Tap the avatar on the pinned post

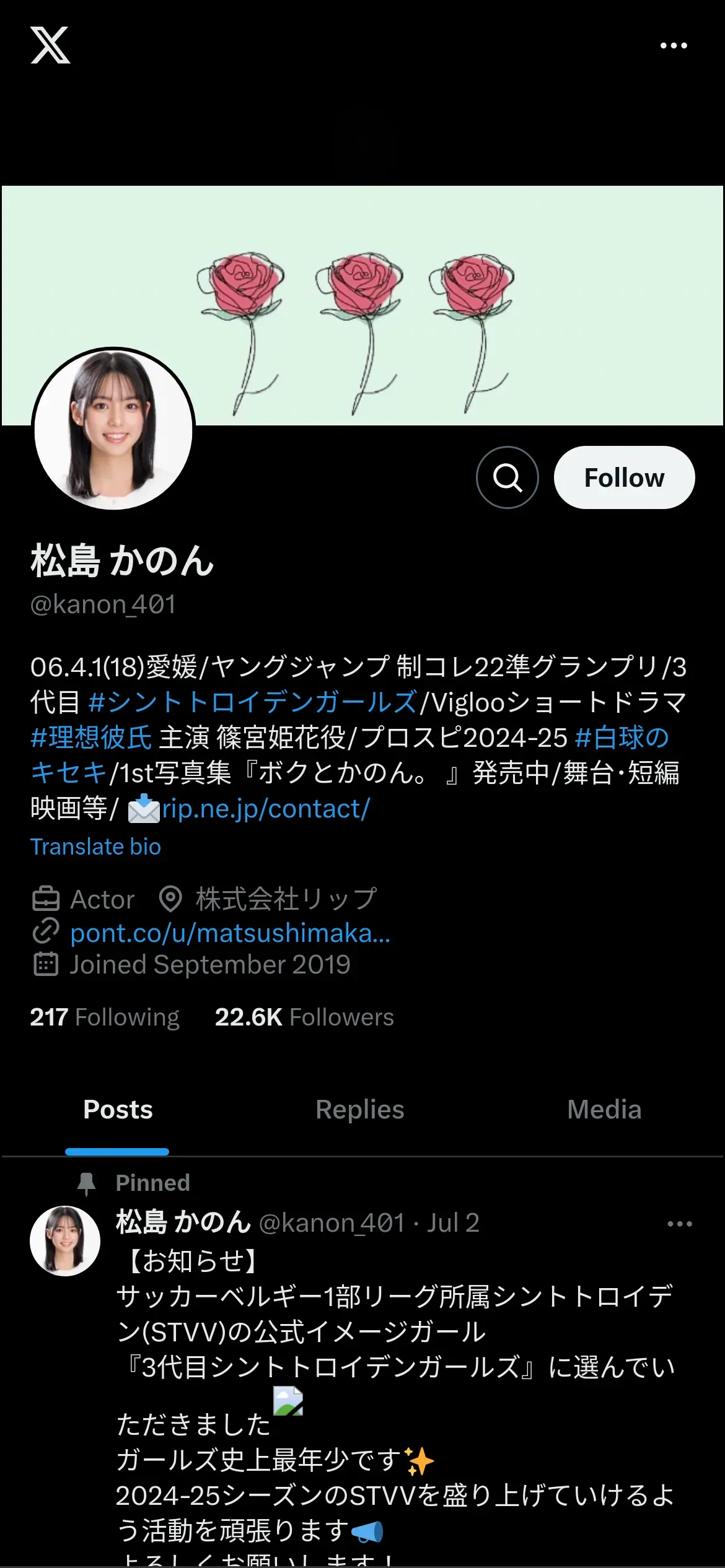(x=65, y=1240)
